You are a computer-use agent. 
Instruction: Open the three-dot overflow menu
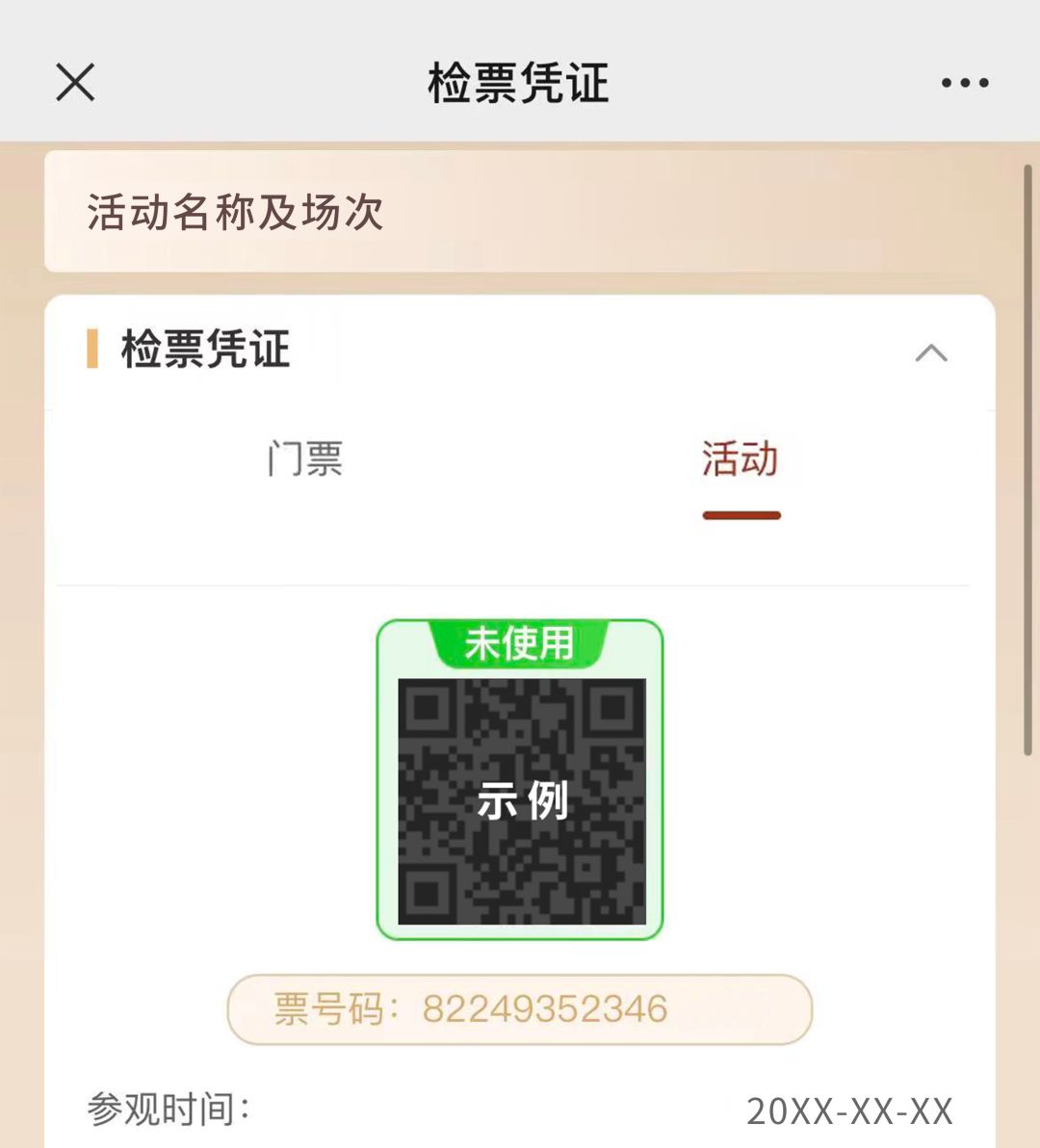click(965, 83)
